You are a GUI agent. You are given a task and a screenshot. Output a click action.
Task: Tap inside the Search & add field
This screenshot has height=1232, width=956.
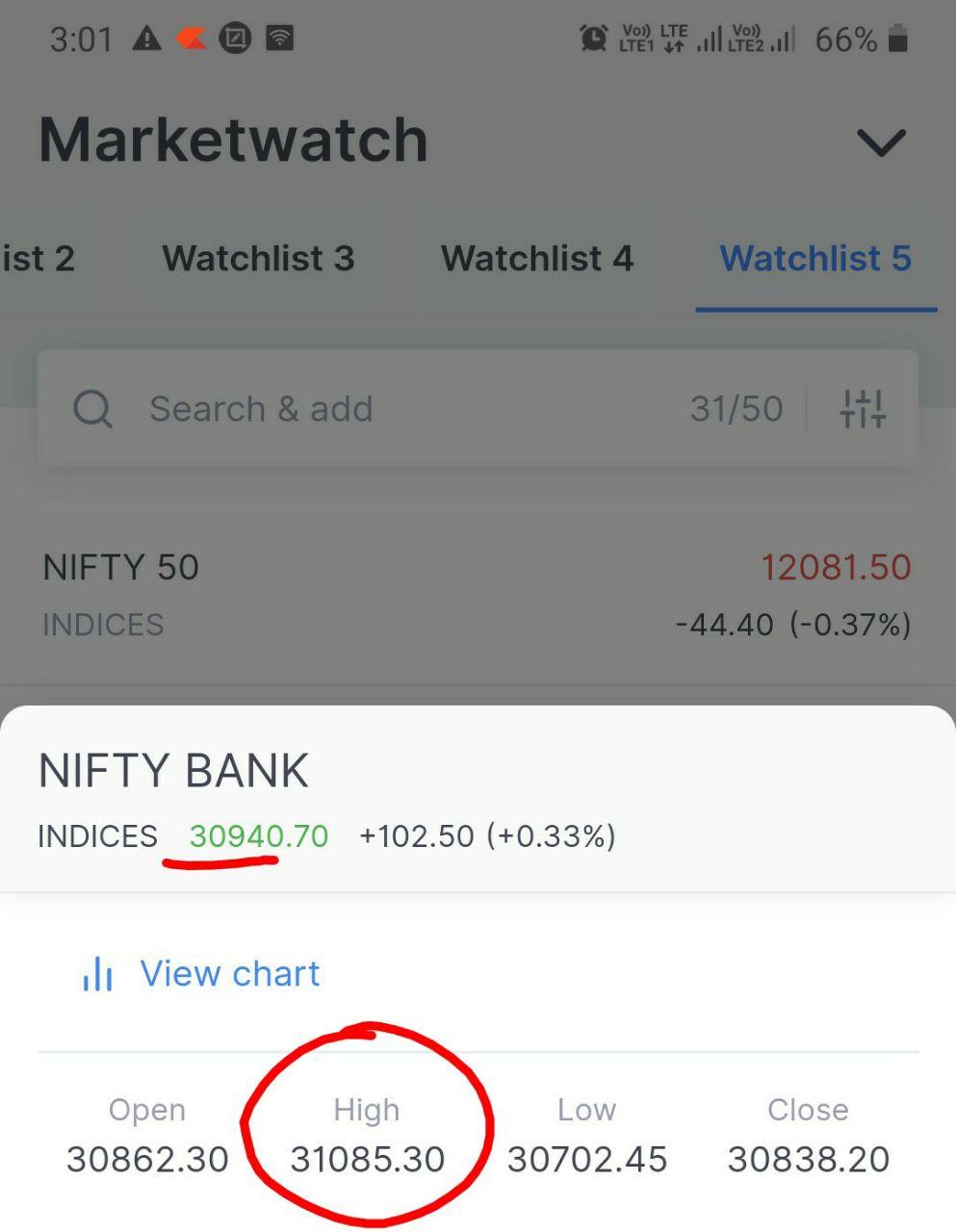click(260, 408)
